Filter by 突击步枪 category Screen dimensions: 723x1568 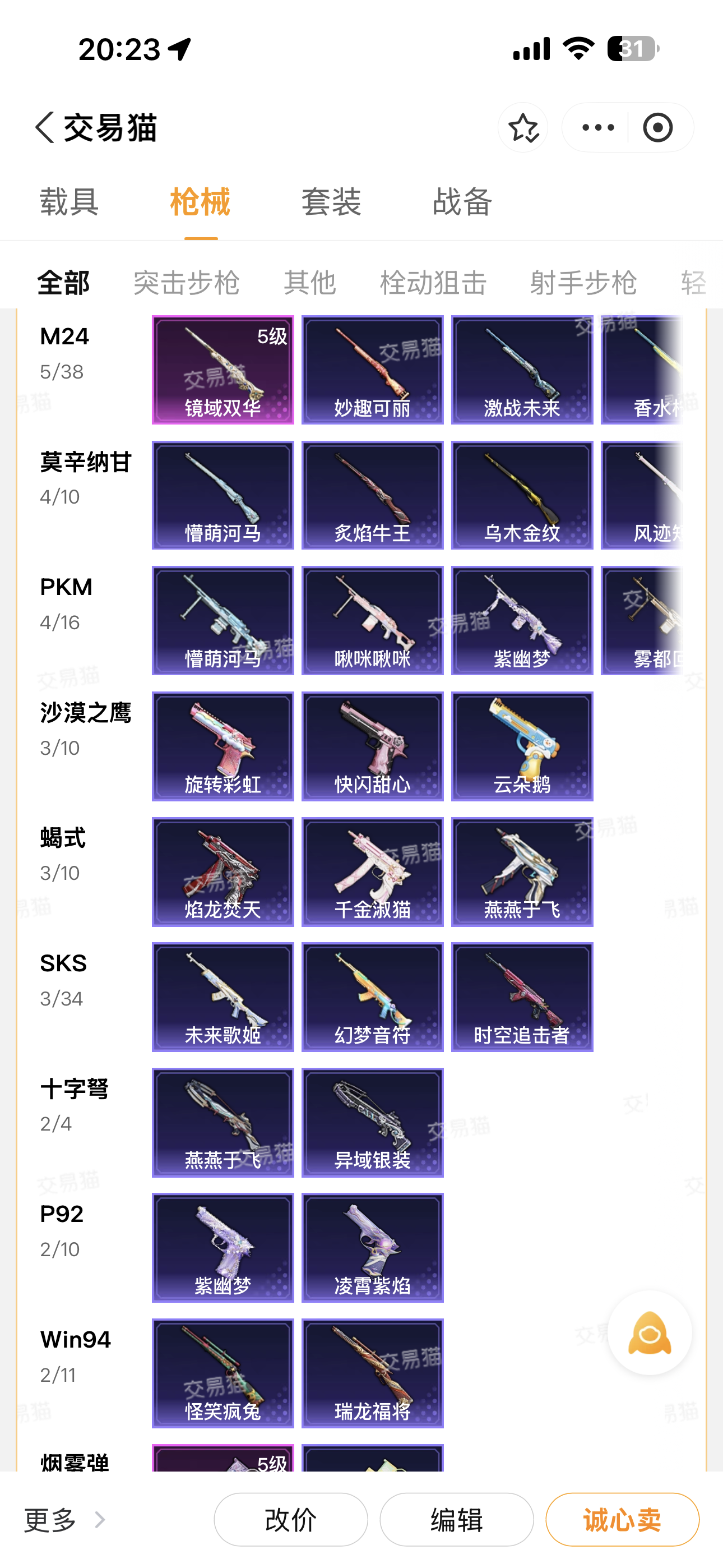point(186,283)
